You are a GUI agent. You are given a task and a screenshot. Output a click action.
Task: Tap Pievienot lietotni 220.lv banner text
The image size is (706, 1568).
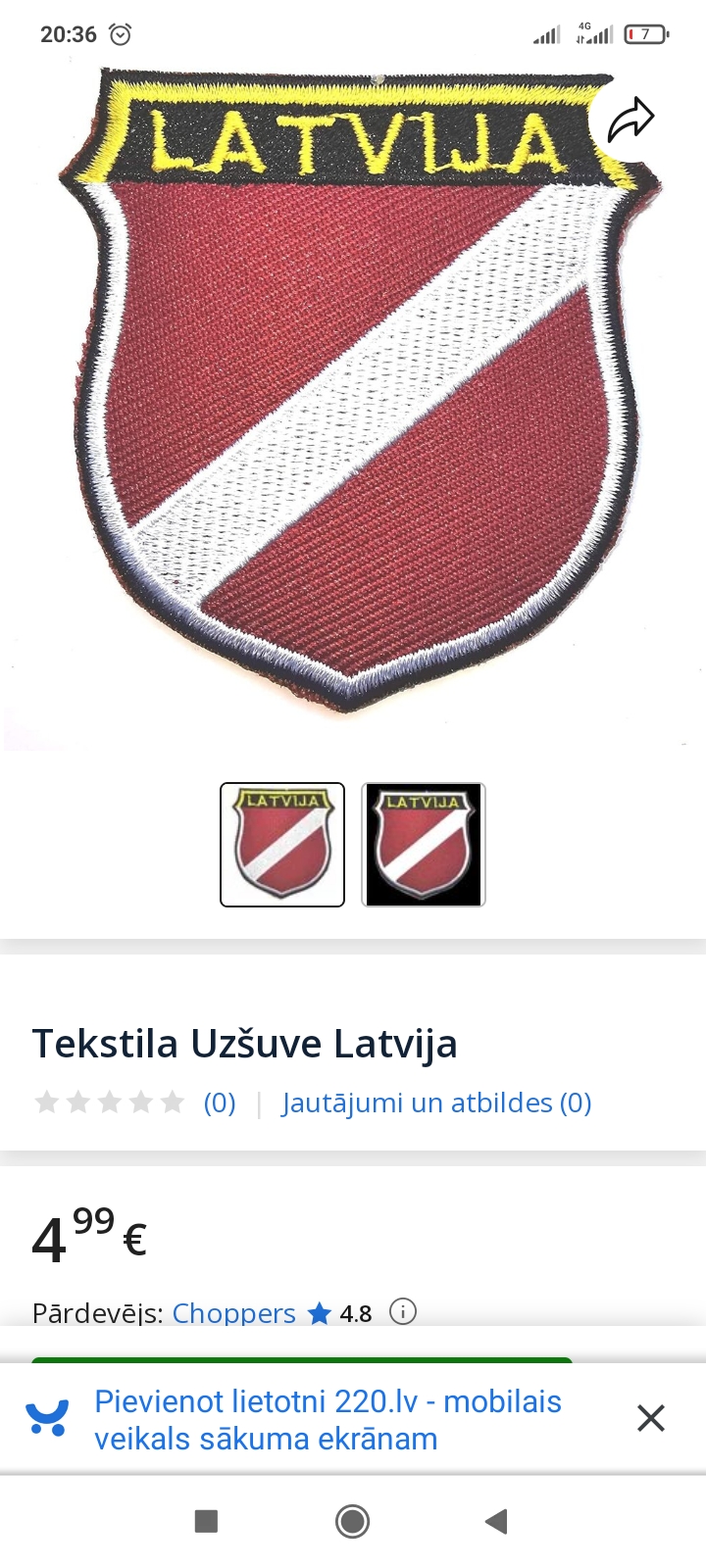pyautogui.click(x=328, y=1420)
